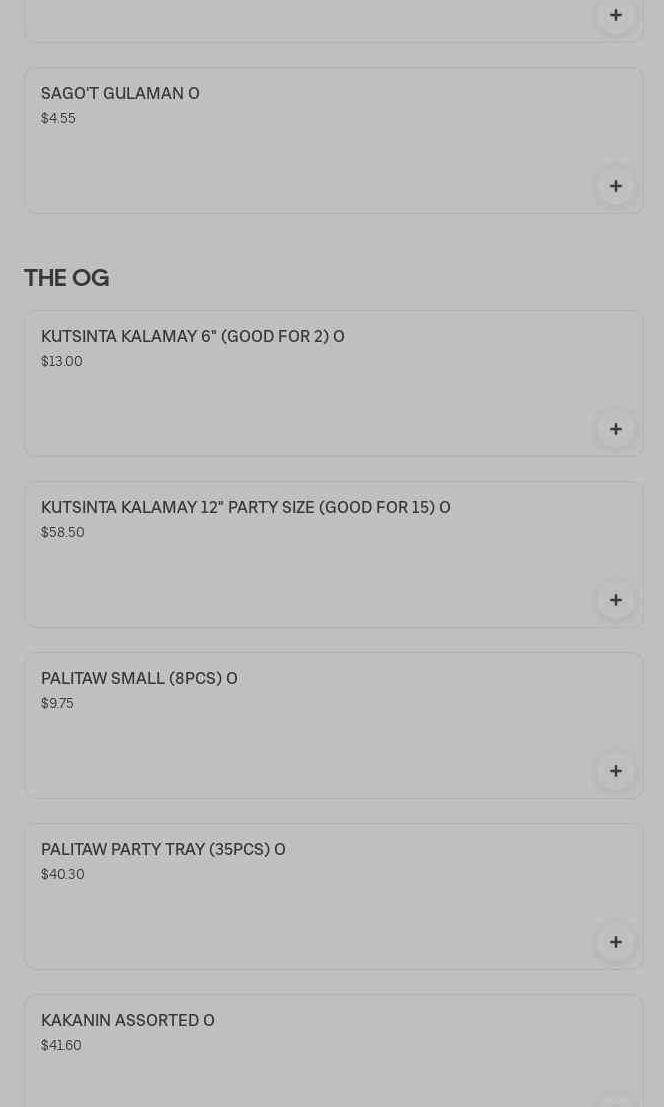The height and width of the screenshot is (1107, 664).
Task: Add Palitaw Party Tray (35pcs) to cart
Action: [x=616, y=942]
